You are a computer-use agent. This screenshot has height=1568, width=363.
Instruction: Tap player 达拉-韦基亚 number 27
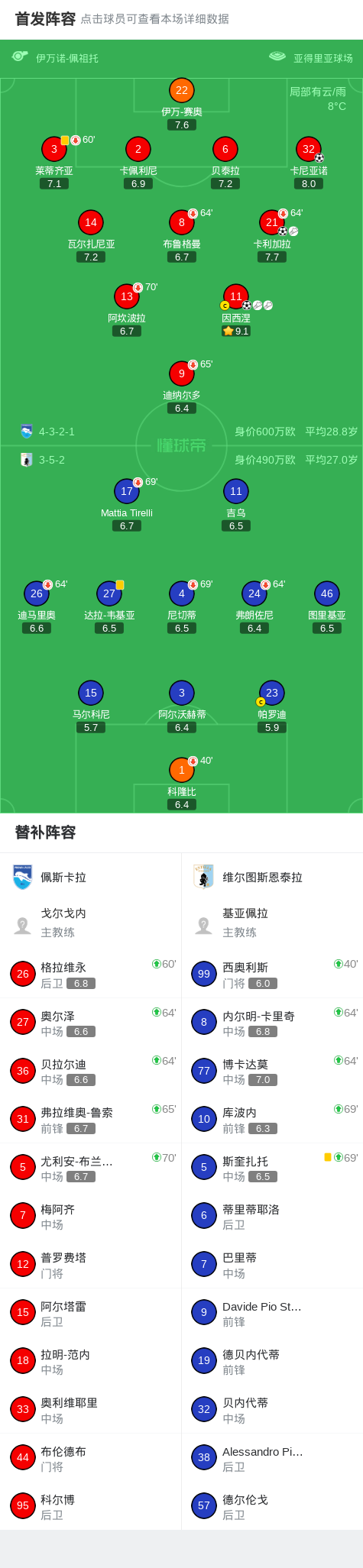[x=109, y=607]
